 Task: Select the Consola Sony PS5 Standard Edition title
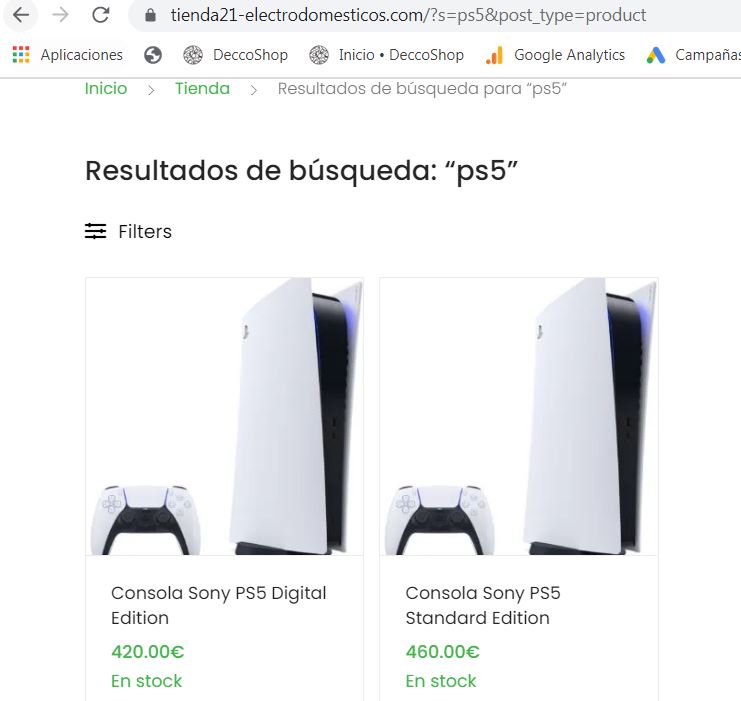pos(482,605)
